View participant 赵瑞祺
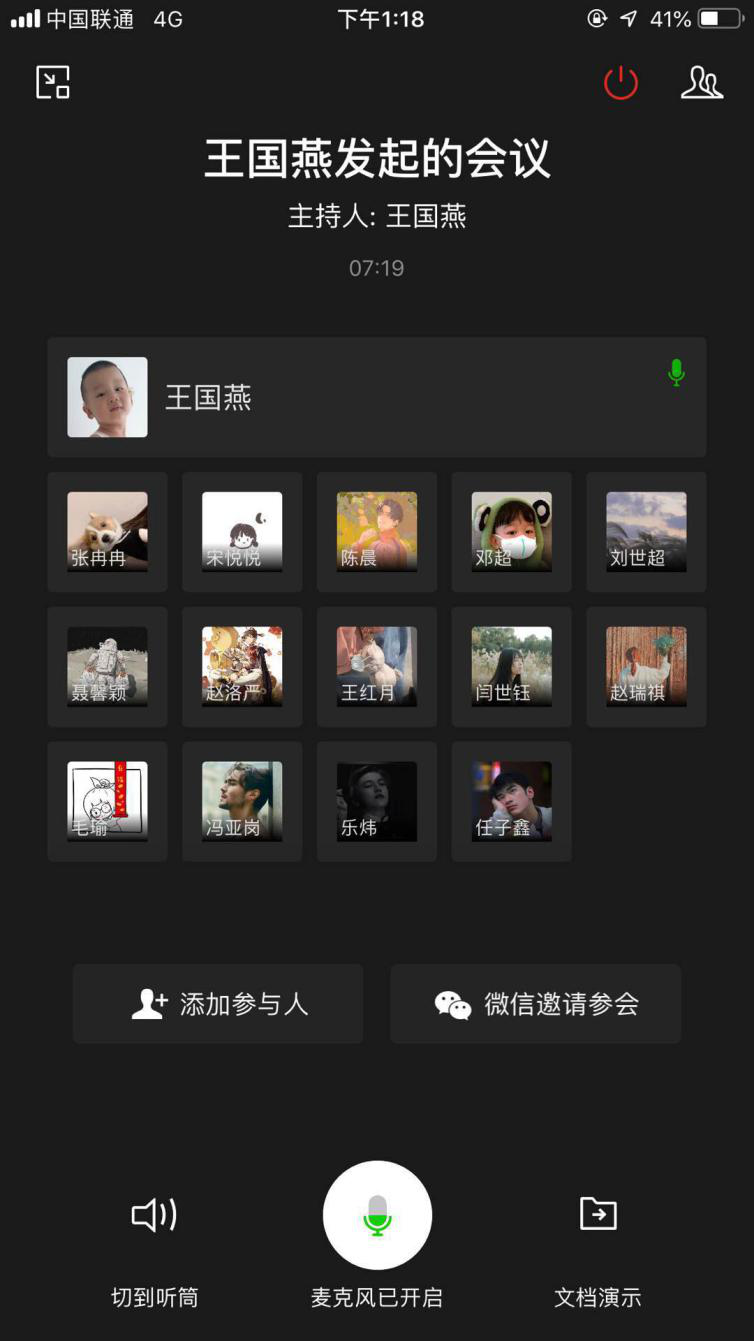 [x=646, y=667]
